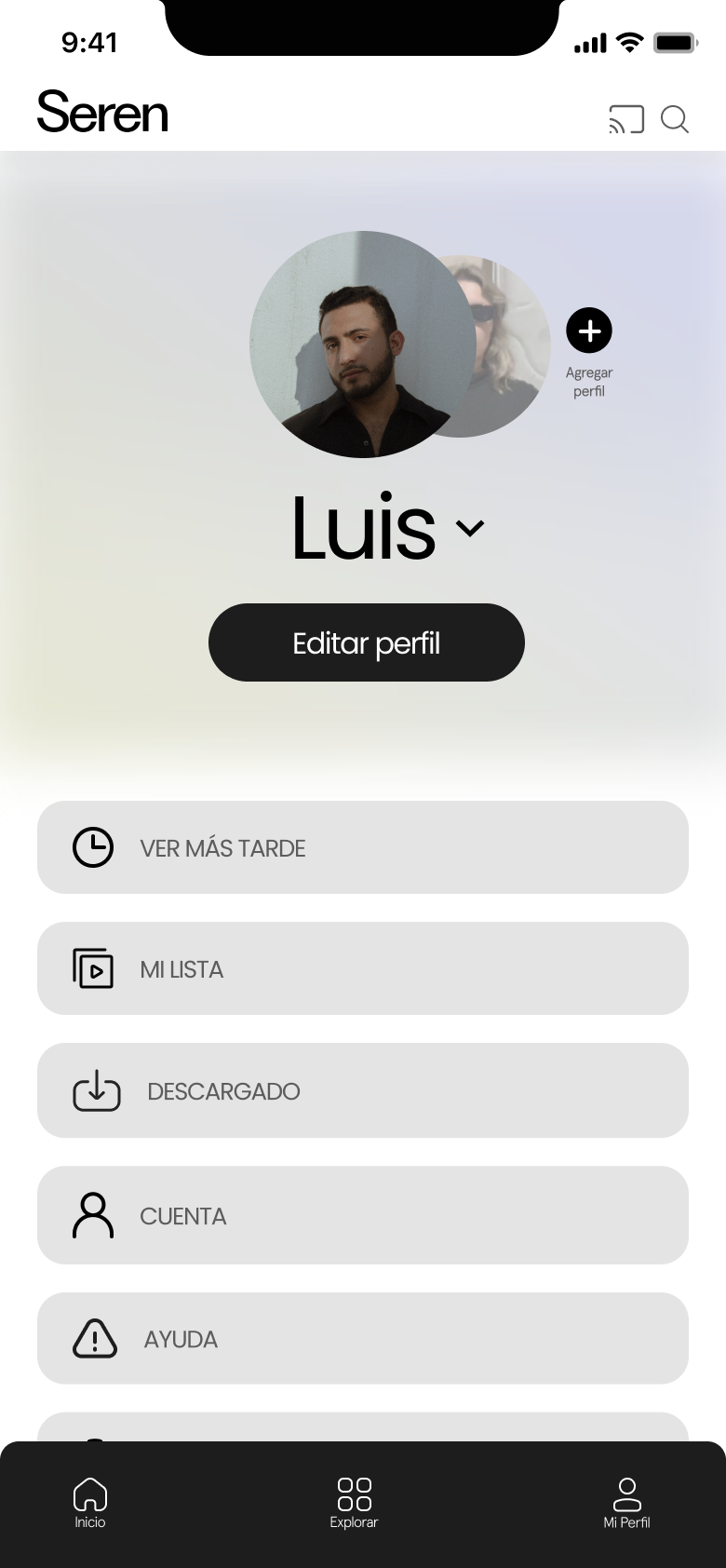The width and height of the screenshot is (726, 1568).
Task: Open Cuenta settings
Action: (363, 1215)
